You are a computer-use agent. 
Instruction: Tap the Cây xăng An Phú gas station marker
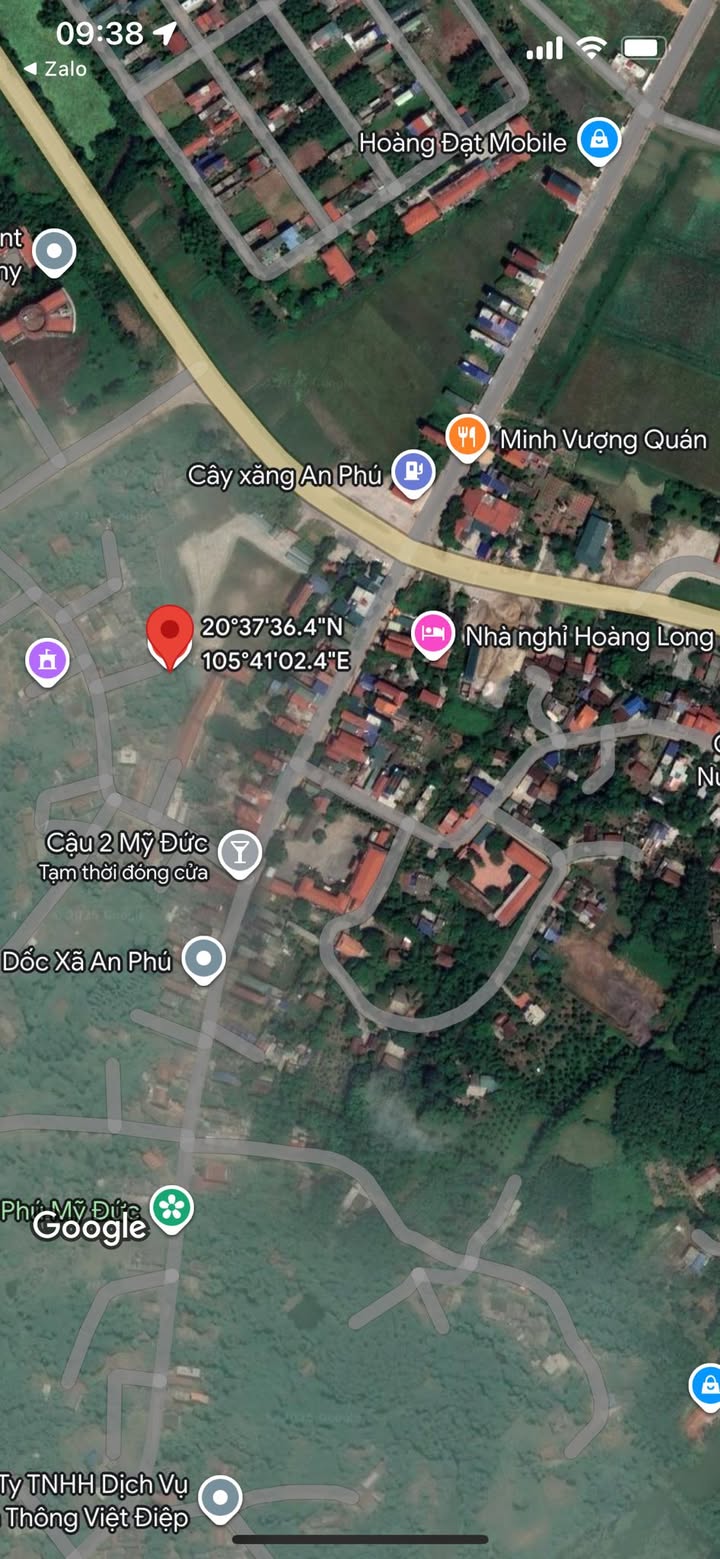coord(413,471)
